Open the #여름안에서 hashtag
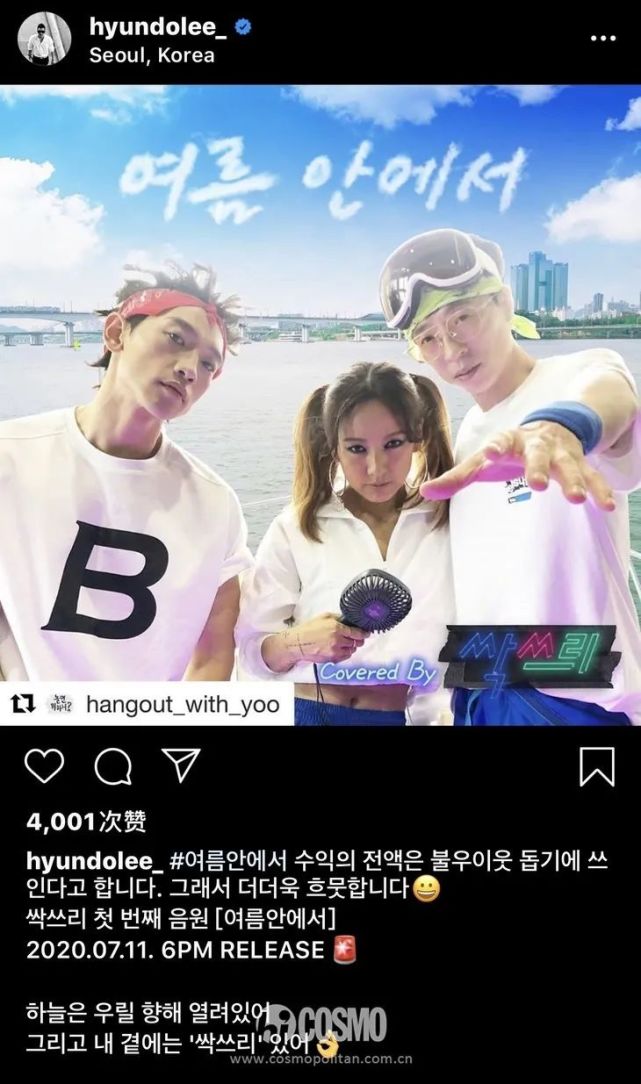 pos(236,861)
